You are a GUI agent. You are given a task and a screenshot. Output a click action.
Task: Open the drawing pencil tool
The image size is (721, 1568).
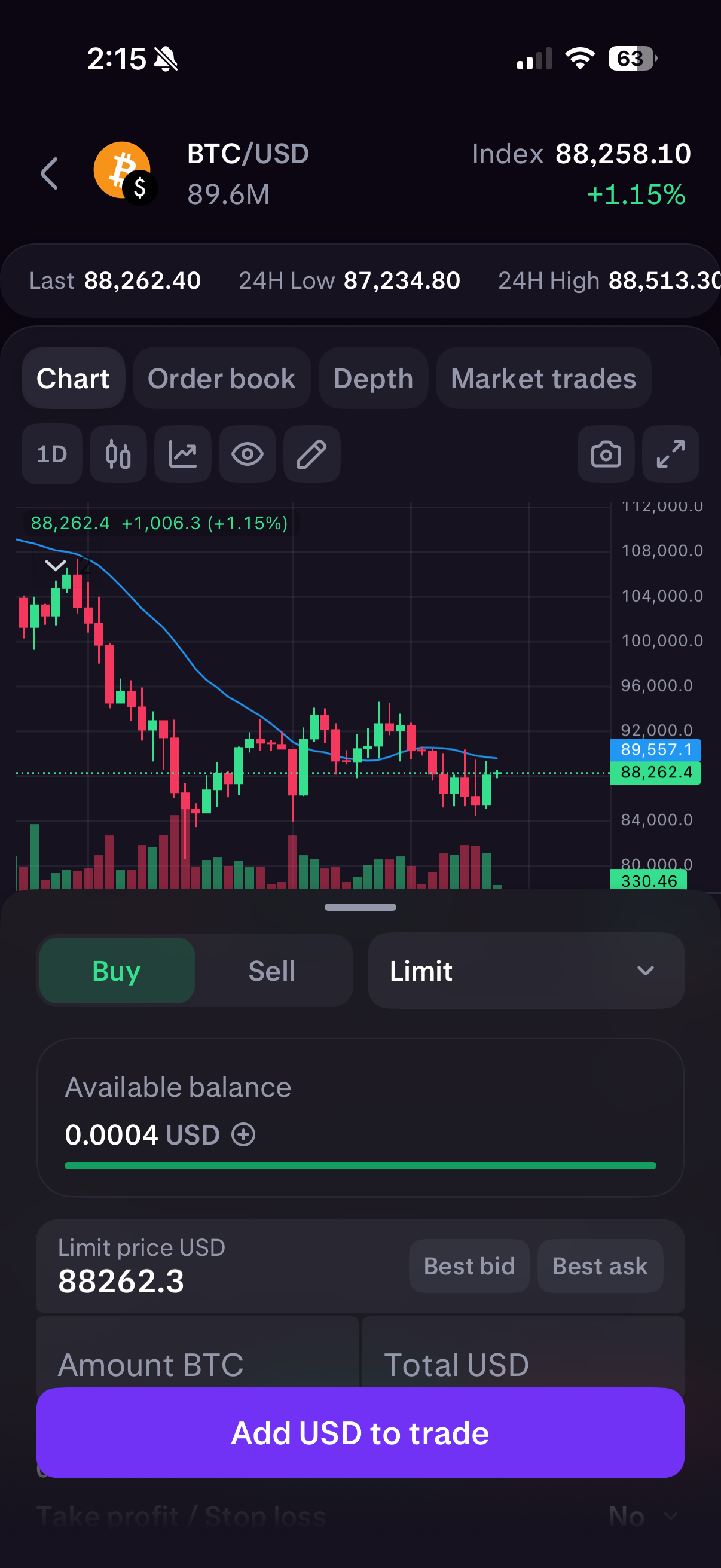(311, 454)
